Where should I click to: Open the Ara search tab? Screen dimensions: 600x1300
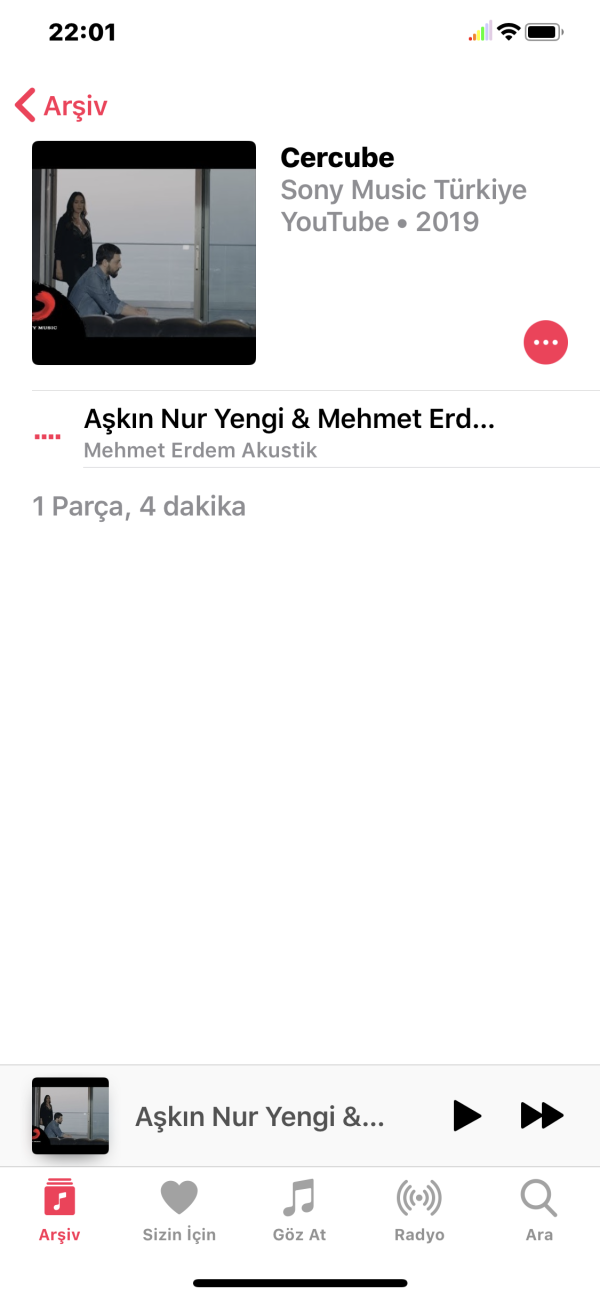click(x=539, y=1210)
